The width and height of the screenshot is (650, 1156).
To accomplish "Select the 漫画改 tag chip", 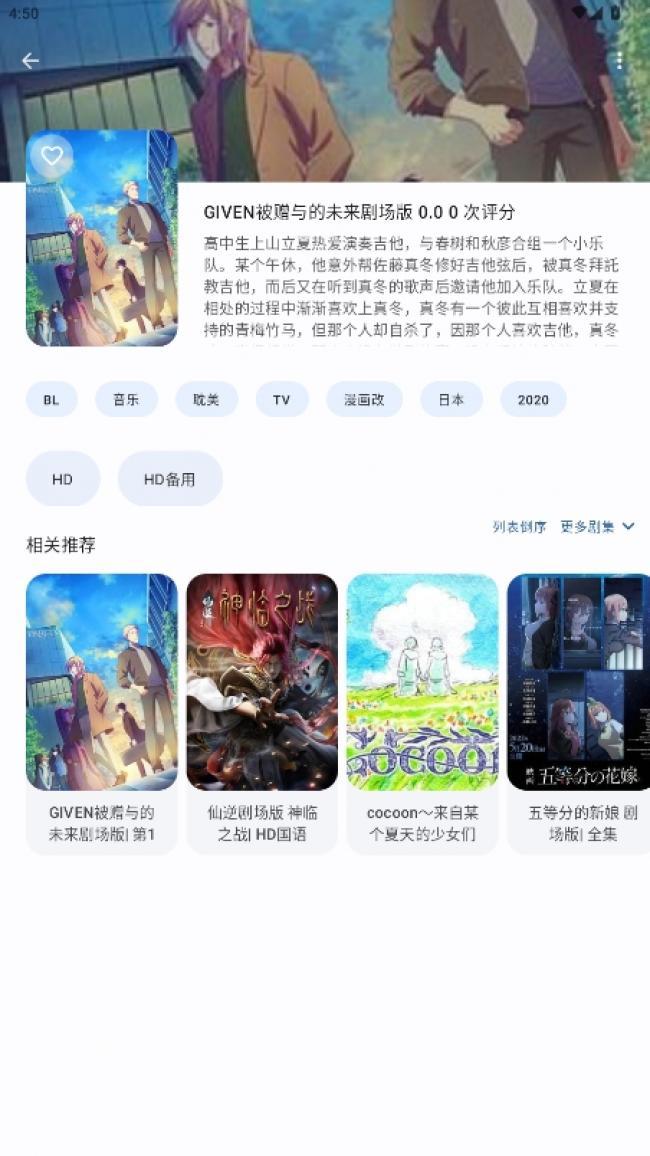I will tap(364, 399).
